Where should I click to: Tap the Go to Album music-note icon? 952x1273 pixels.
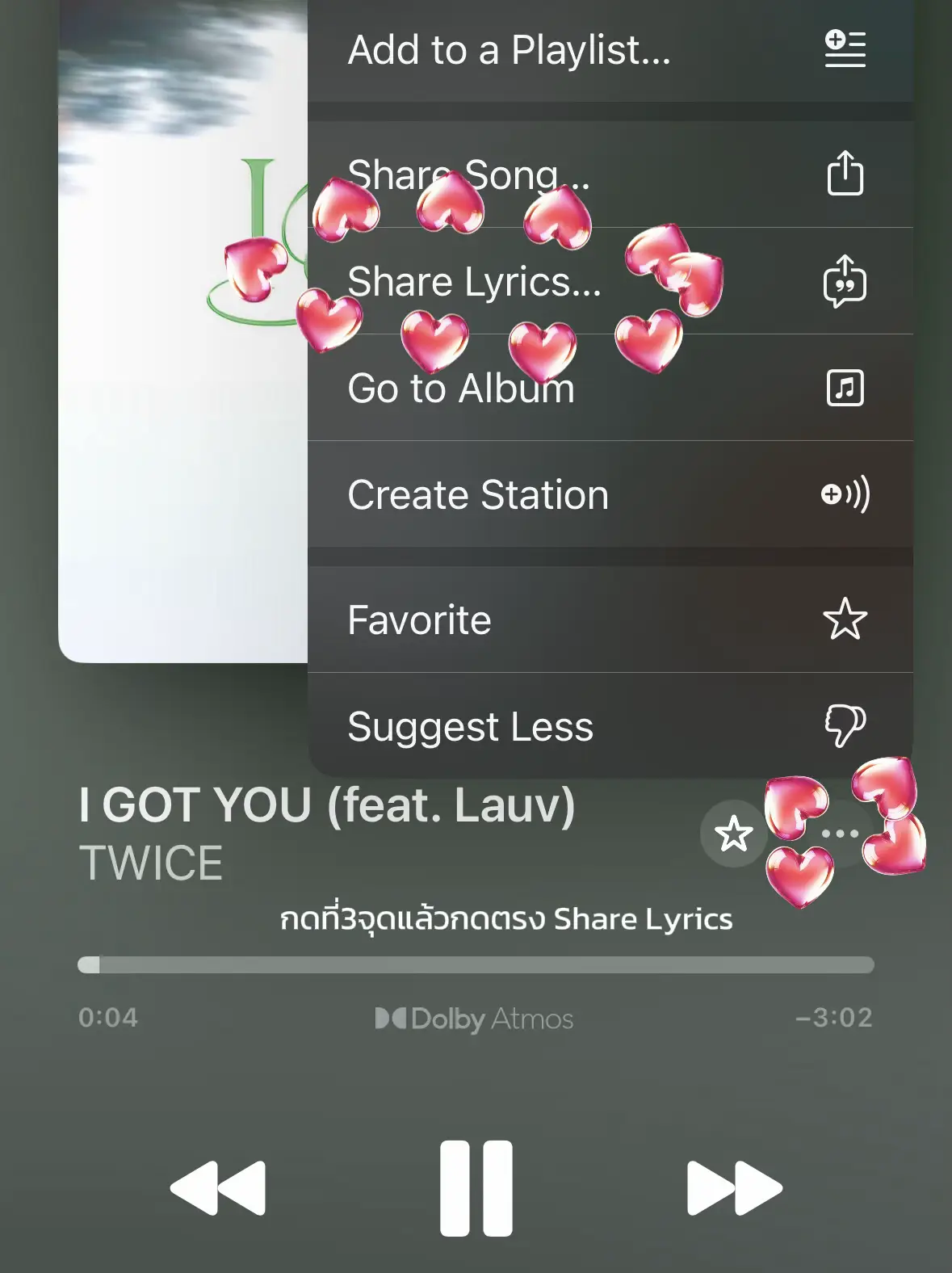pyautogui.click(x=845, y=389)
